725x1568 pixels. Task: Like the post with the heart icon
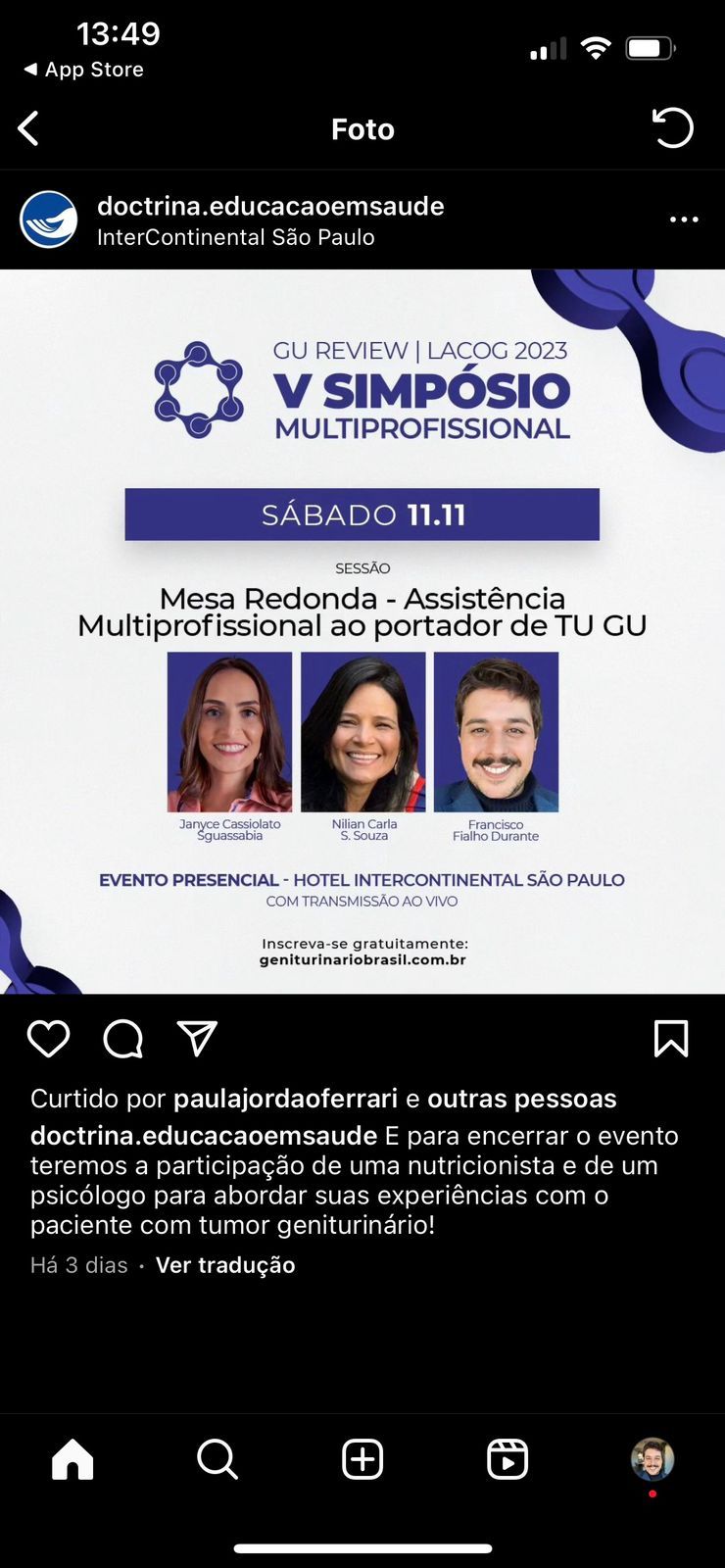(x=48, y=1039)
